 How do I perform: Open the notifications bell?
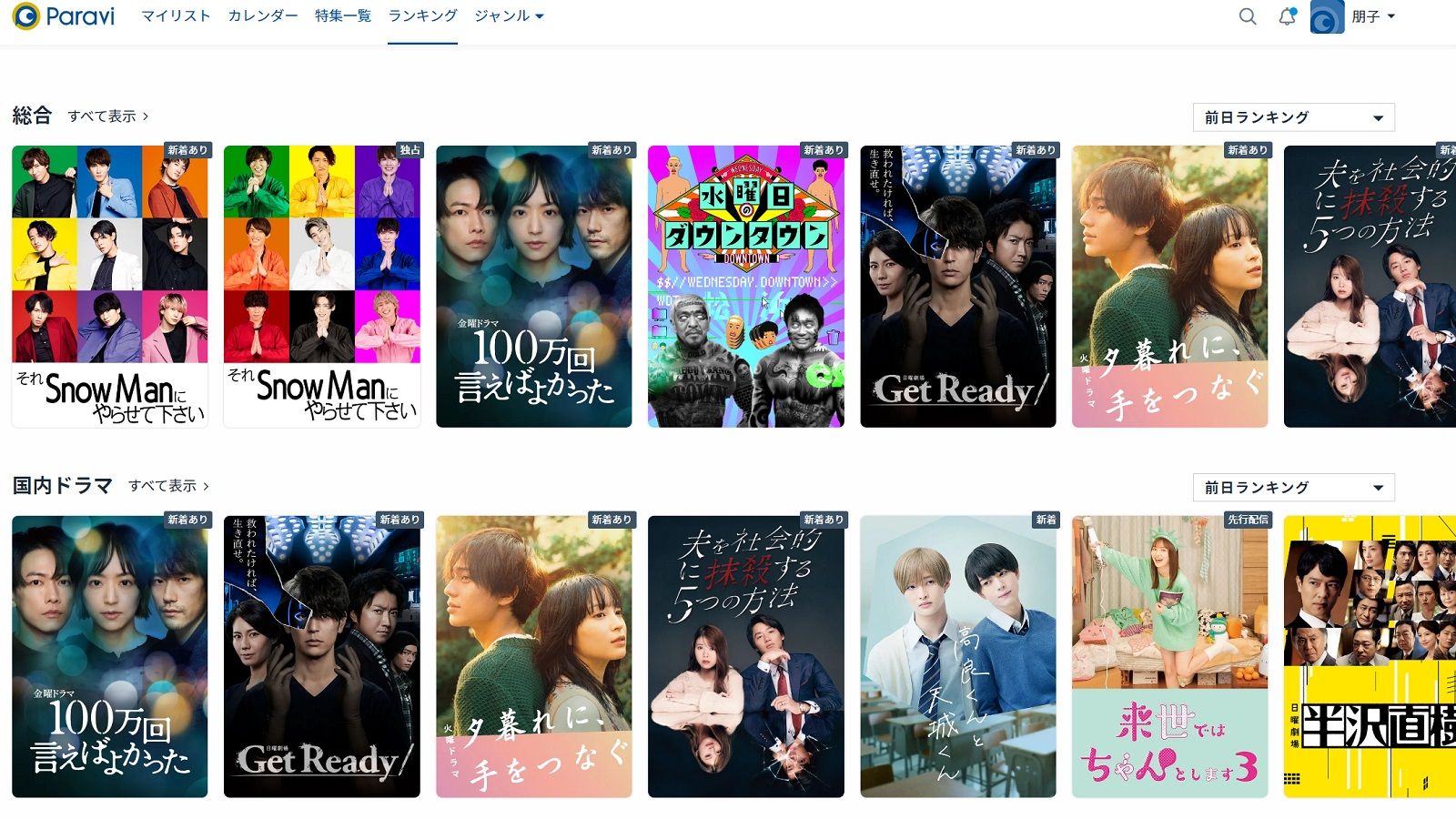pos(1287,16)
